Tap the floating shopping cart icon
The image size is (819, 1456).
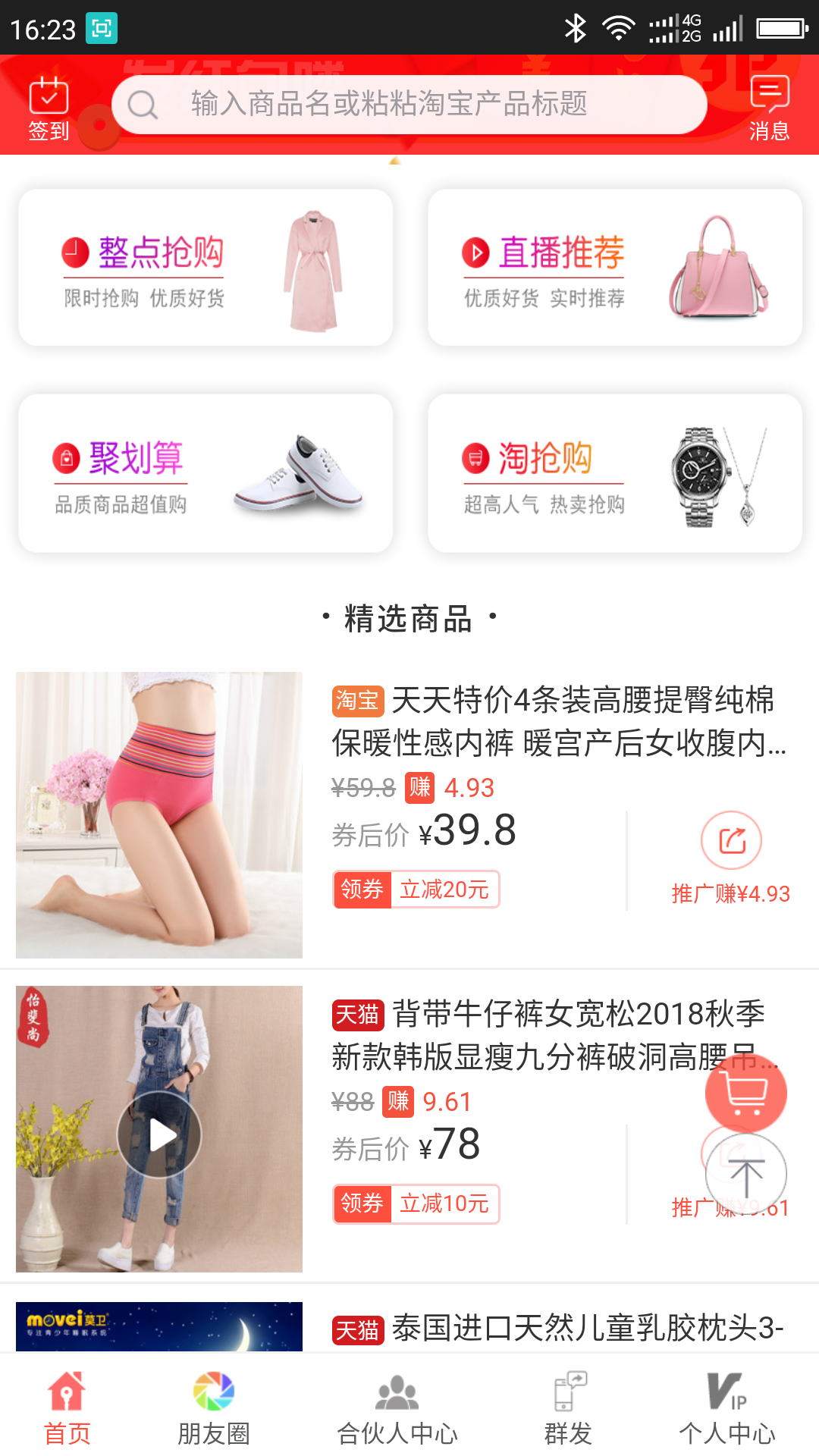point(746,1090)
